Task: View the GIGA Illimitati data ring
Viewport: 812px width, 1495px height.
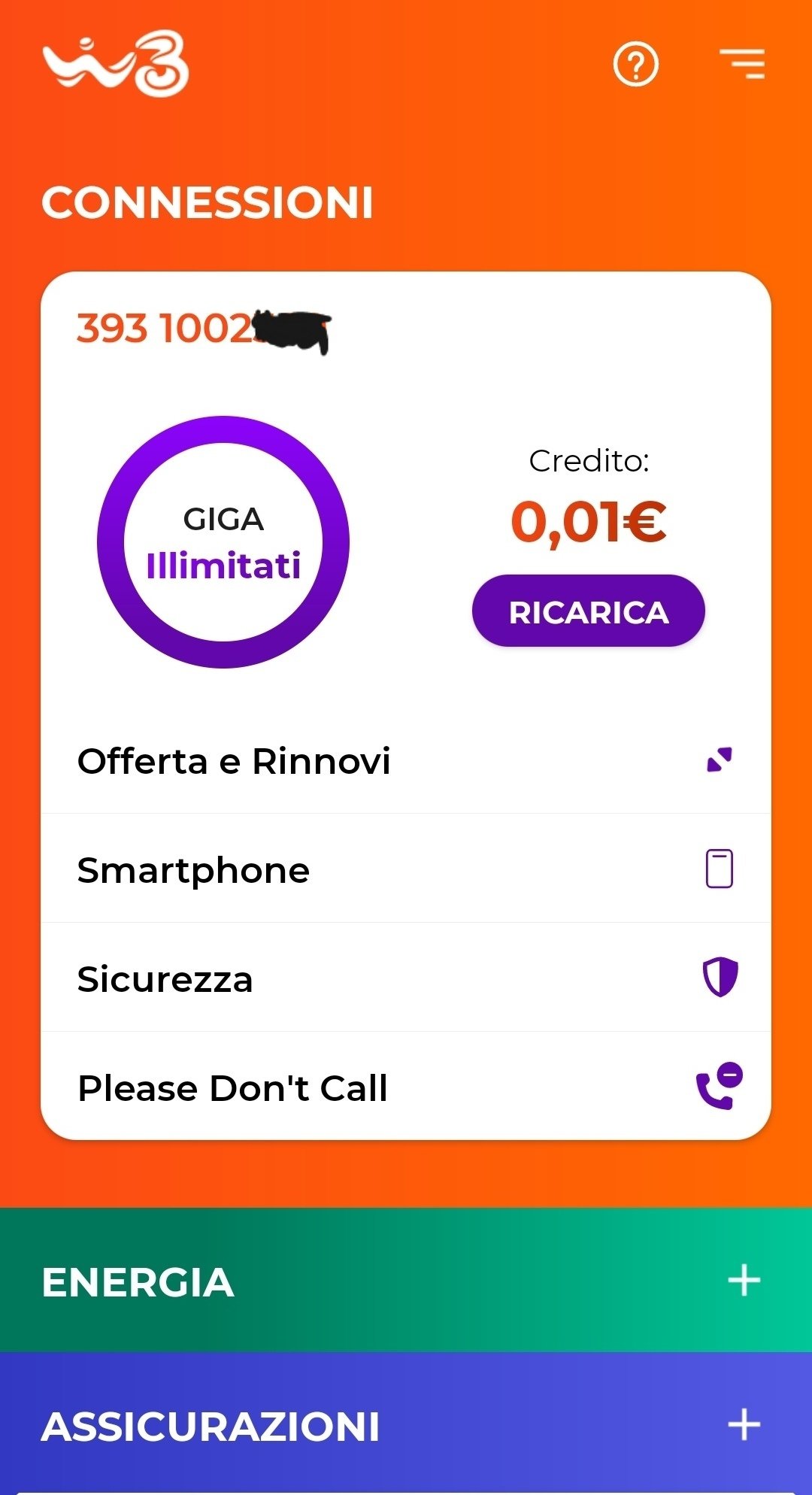Action: pos(223,542)
